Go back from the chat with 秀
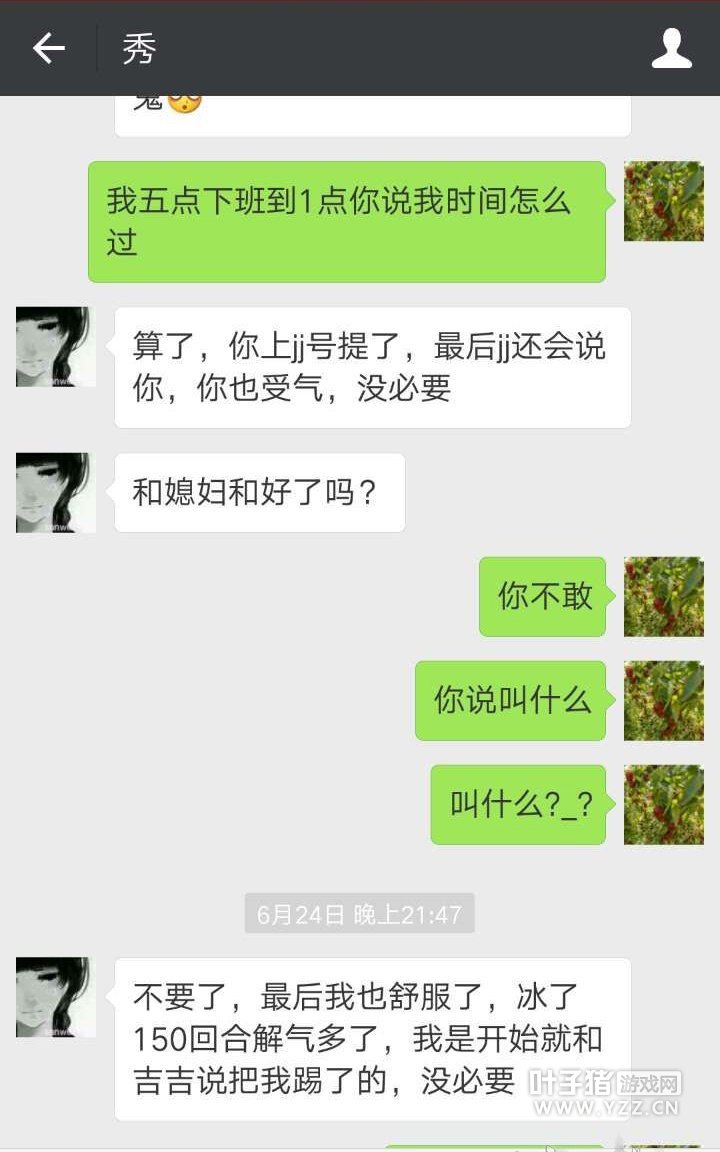Viewport: 720px width, 1152px height. 48,48
